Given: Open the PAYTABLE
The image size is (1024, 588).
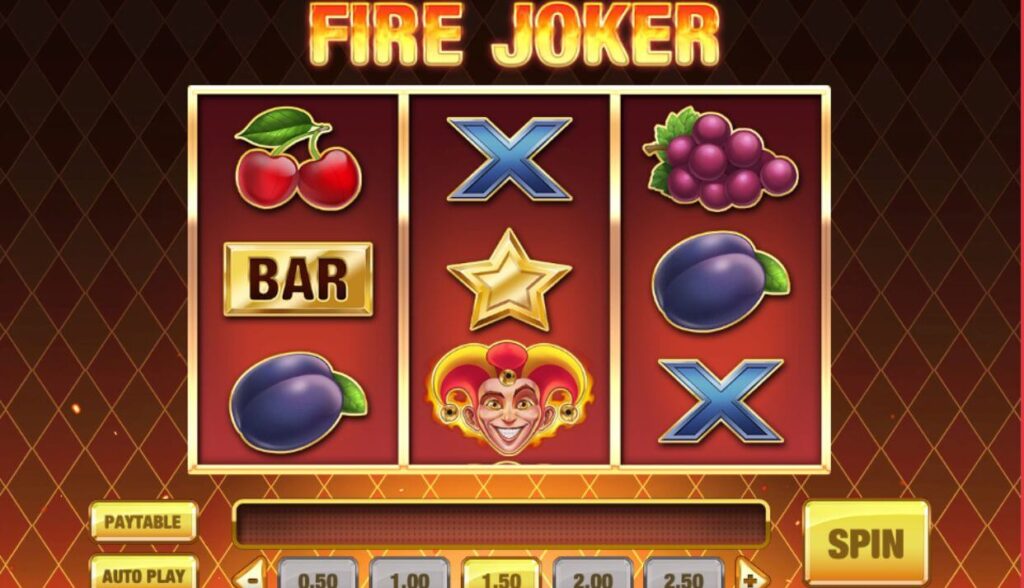Looking at the screenshot, I should click(143, 521).
